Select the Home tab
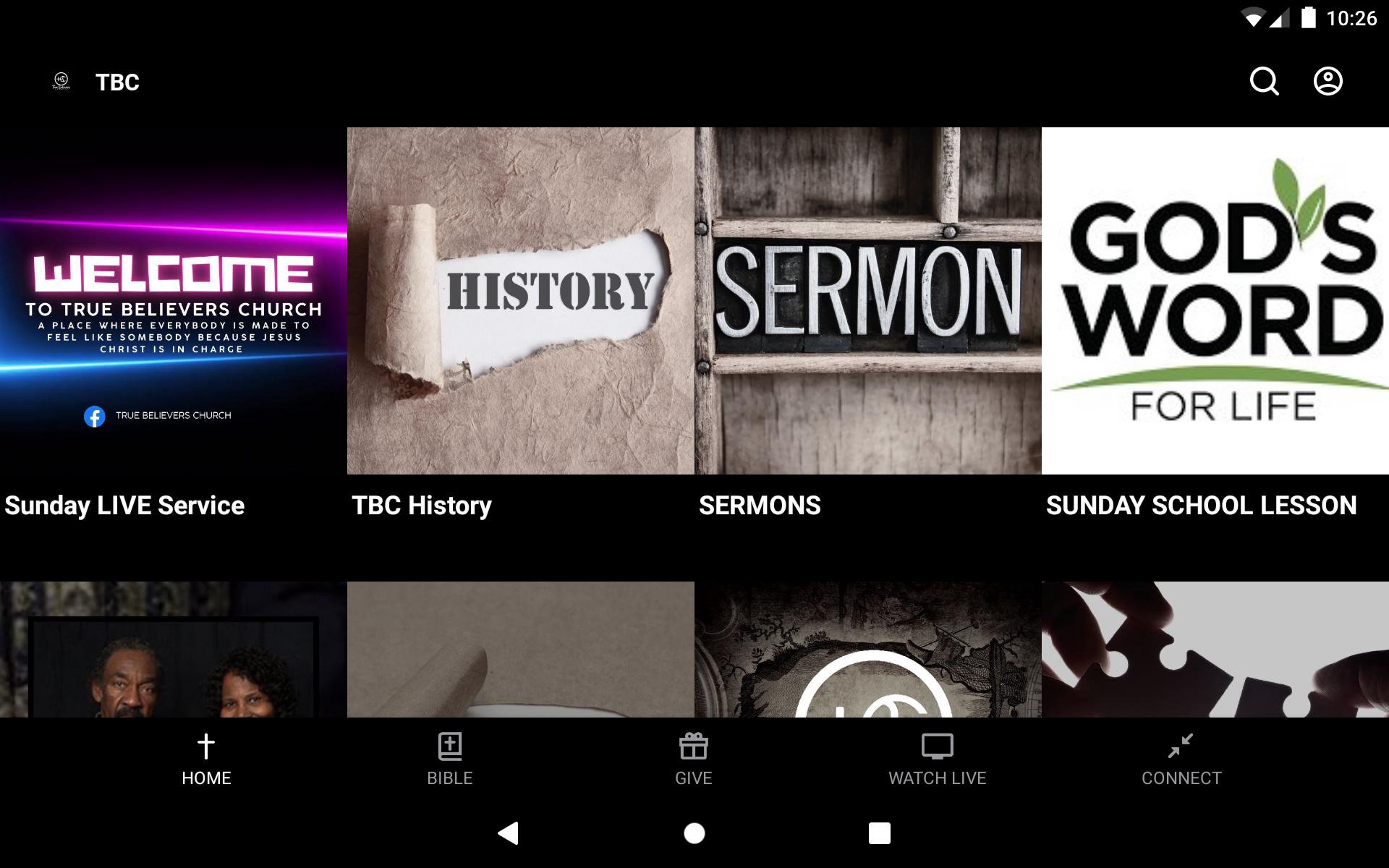The height and width of the screenshot is (868, 1389). [206, 759]
